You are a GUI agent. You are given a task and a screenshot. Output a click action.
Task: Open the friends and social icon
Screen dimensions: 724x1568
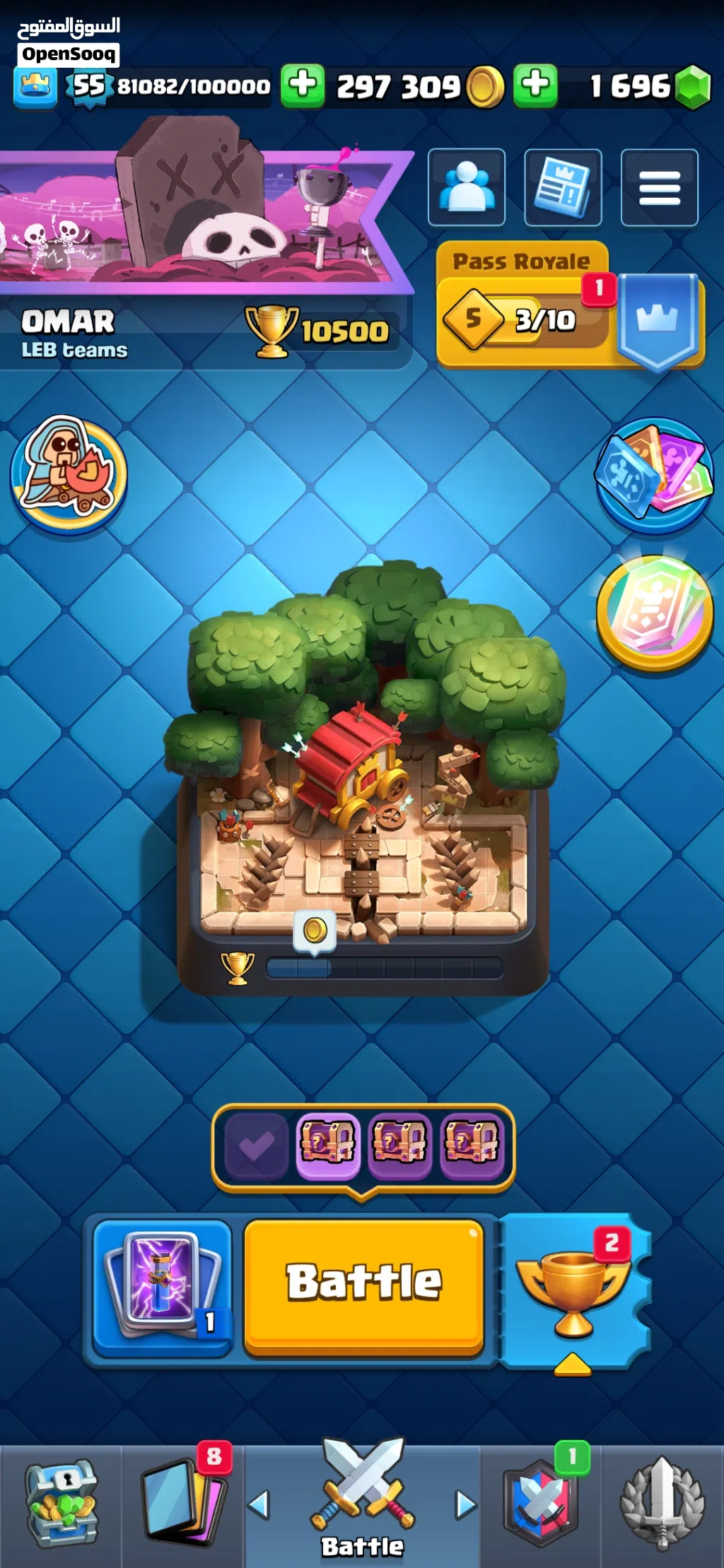[466, 187]
